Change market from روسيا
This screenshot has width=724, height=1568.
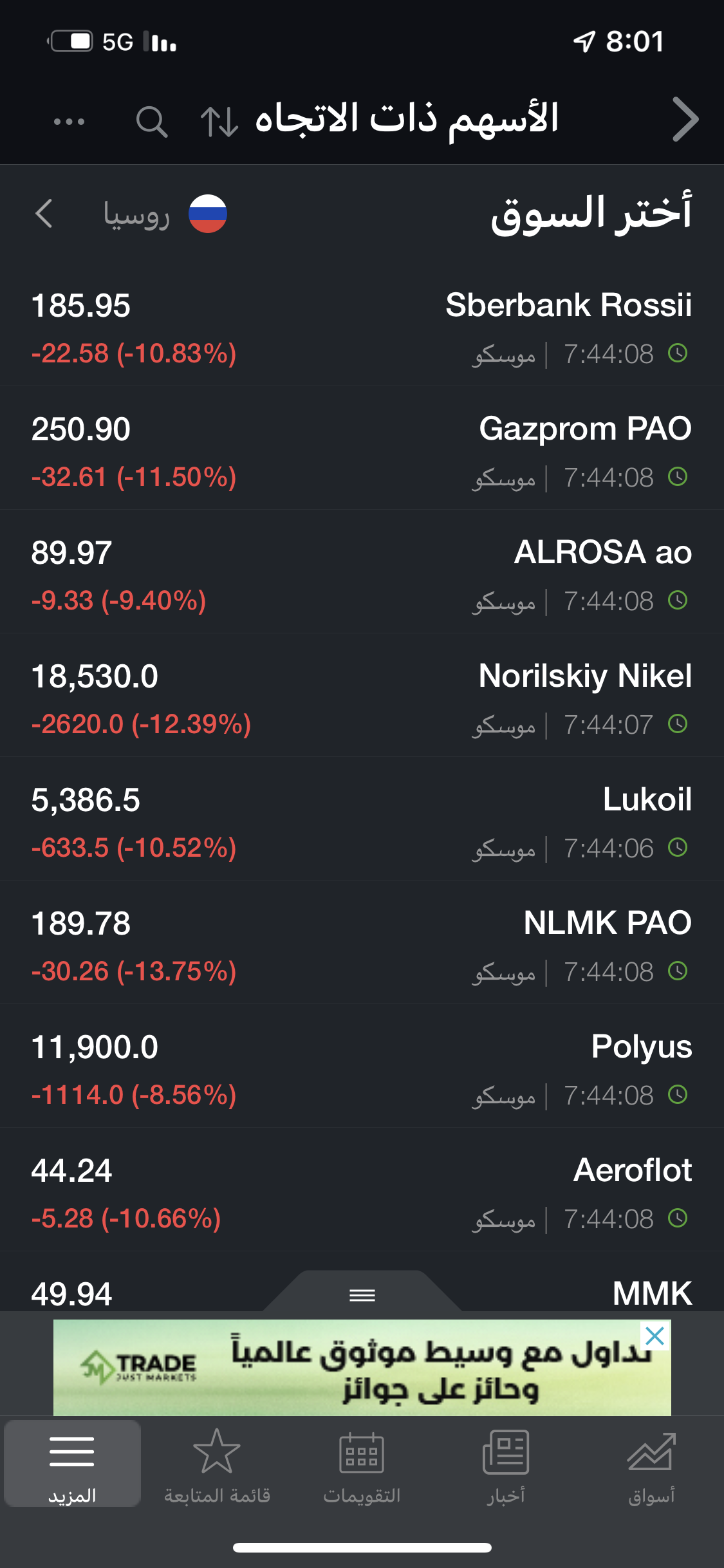coord(135,214)
